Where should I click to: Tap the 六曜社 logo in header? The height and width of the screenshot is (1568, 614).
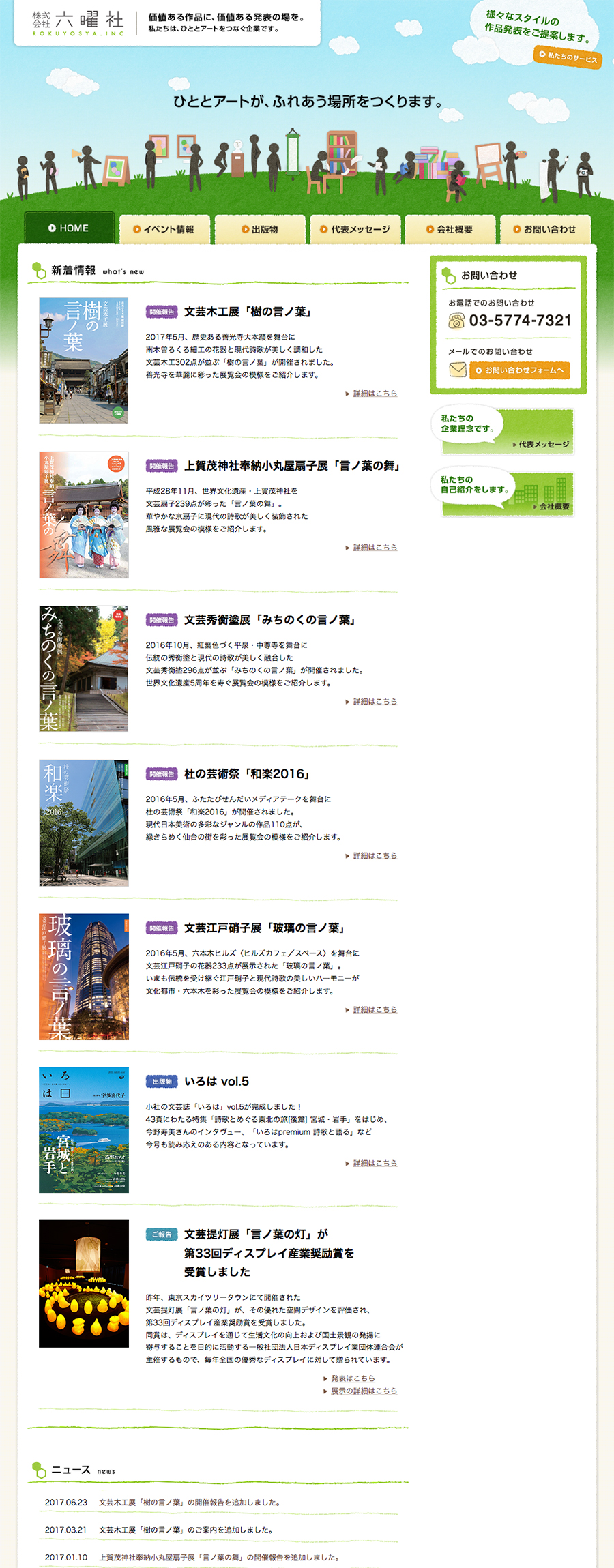[x=78, y=23]
